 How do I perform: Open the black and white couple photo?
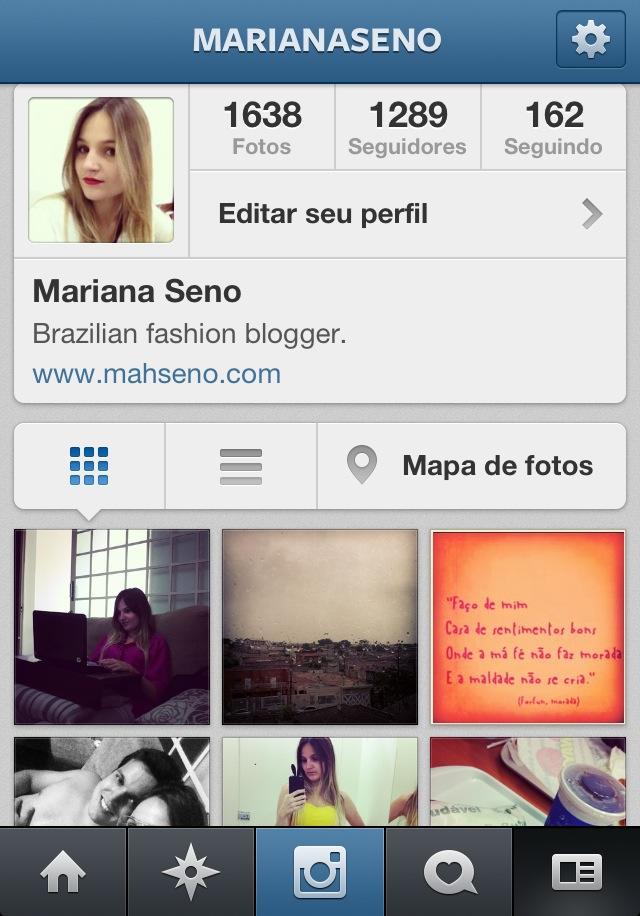click(x=112, y=782)
